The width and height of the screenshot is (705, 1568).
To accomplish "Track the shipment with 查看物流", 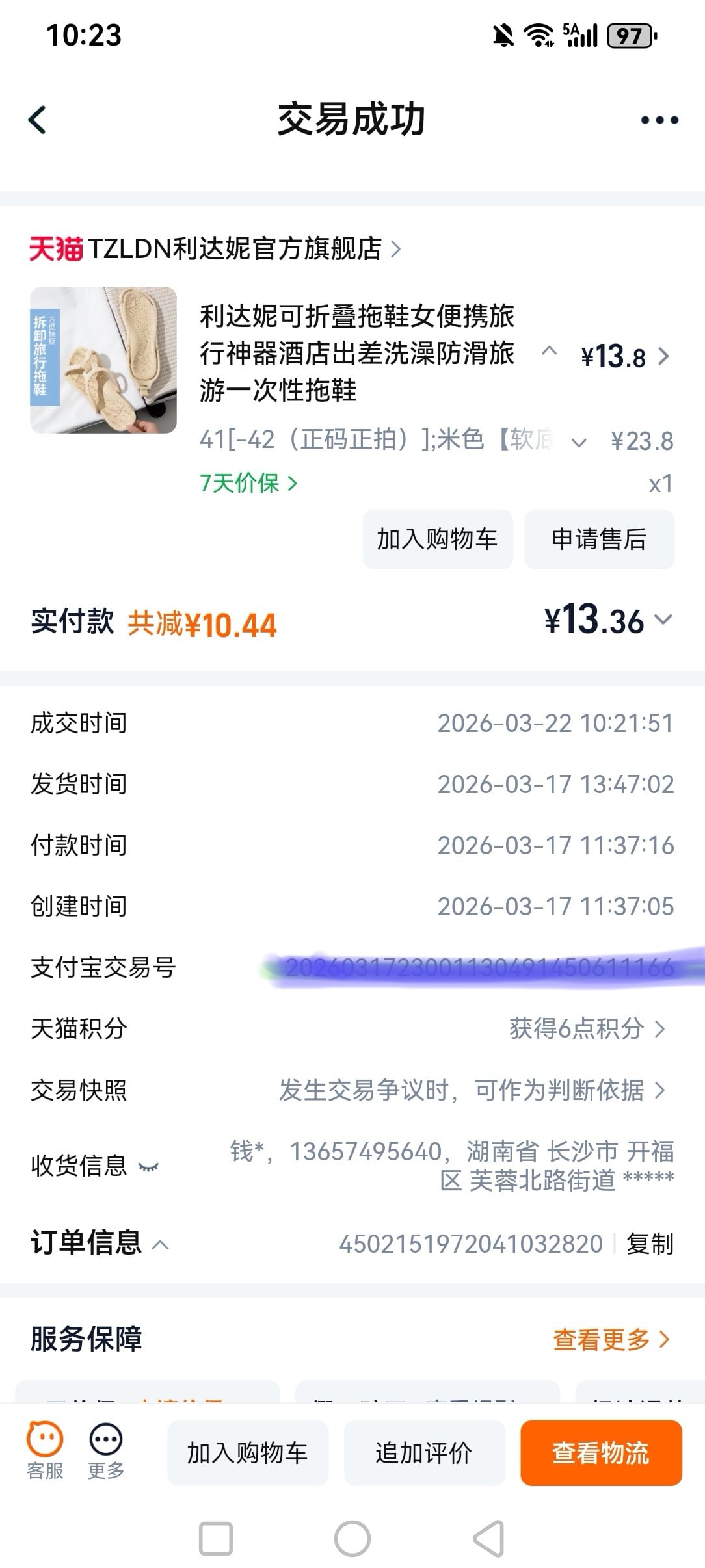I will (600, 1452).
